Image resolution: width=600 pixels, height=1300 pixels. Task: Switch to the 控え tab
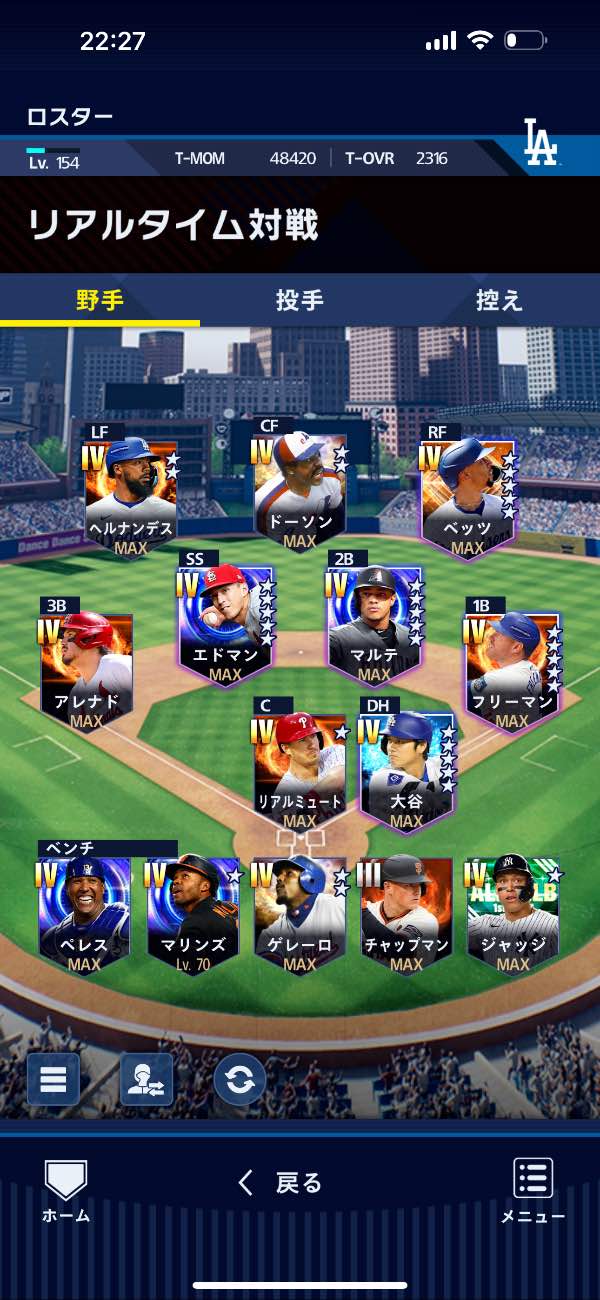point(499,300)
